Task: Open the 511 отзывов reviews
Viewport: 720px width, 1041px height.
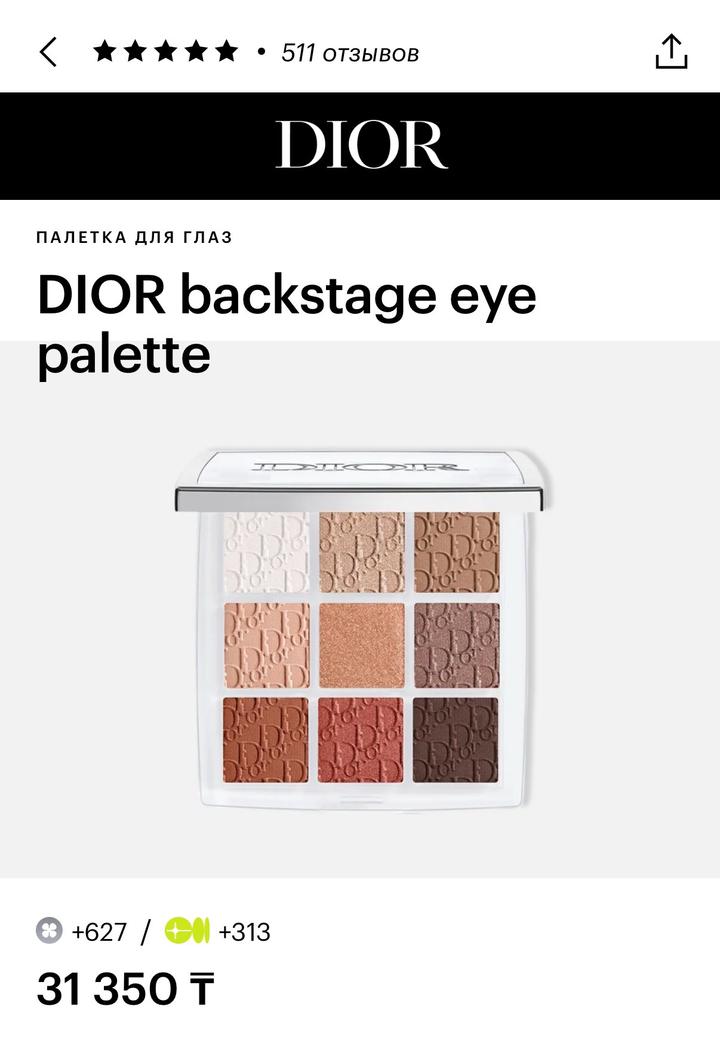Action: pos(349,53)
